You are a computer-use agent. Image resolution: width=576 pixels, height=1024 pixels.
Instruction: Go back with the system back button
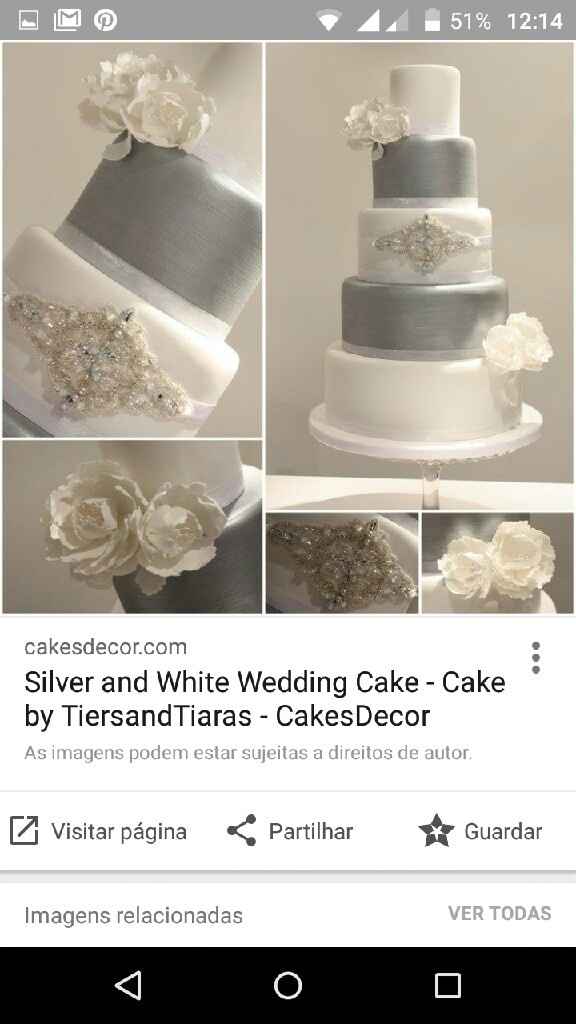coord(128,985)
